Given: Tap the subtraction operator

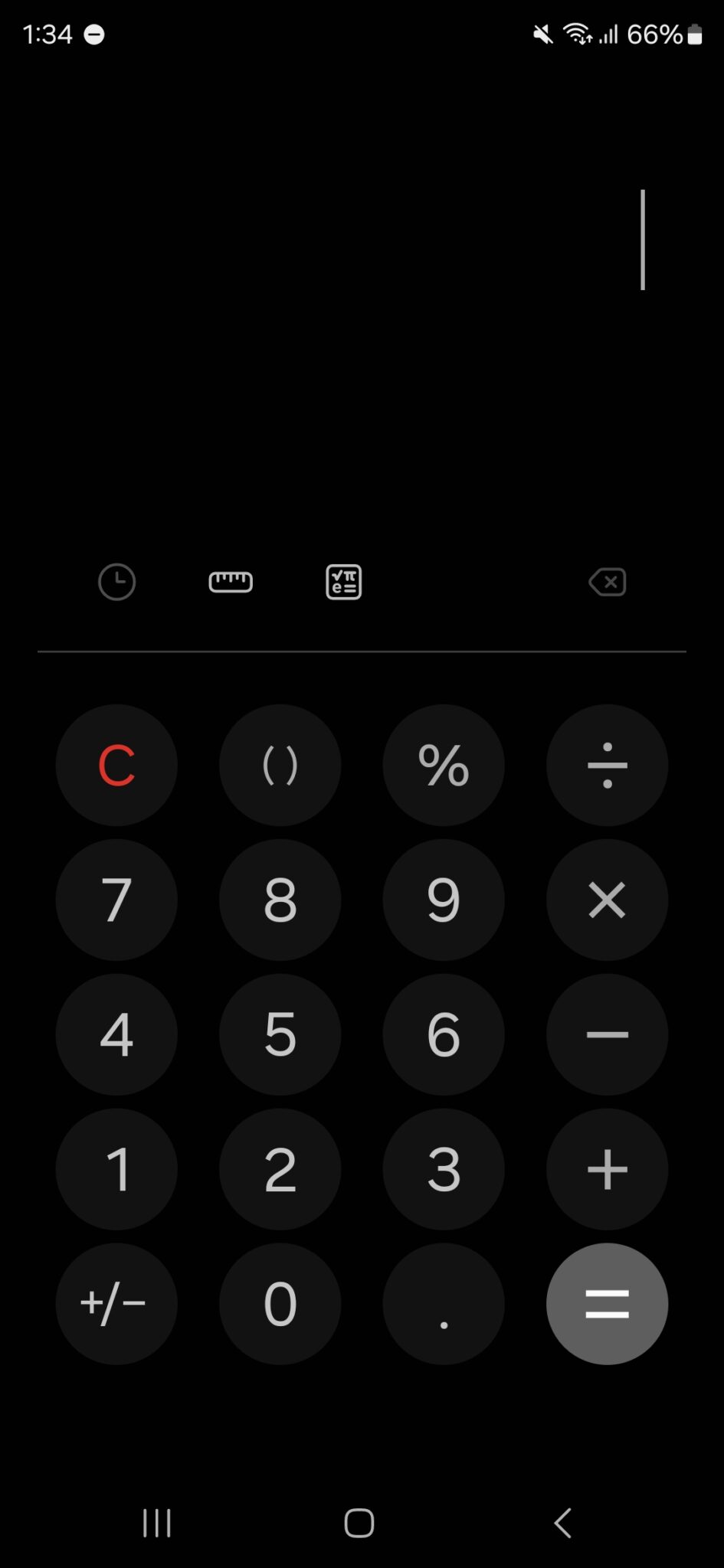Looking at the screenshot, I should (x=608, y=1034).
